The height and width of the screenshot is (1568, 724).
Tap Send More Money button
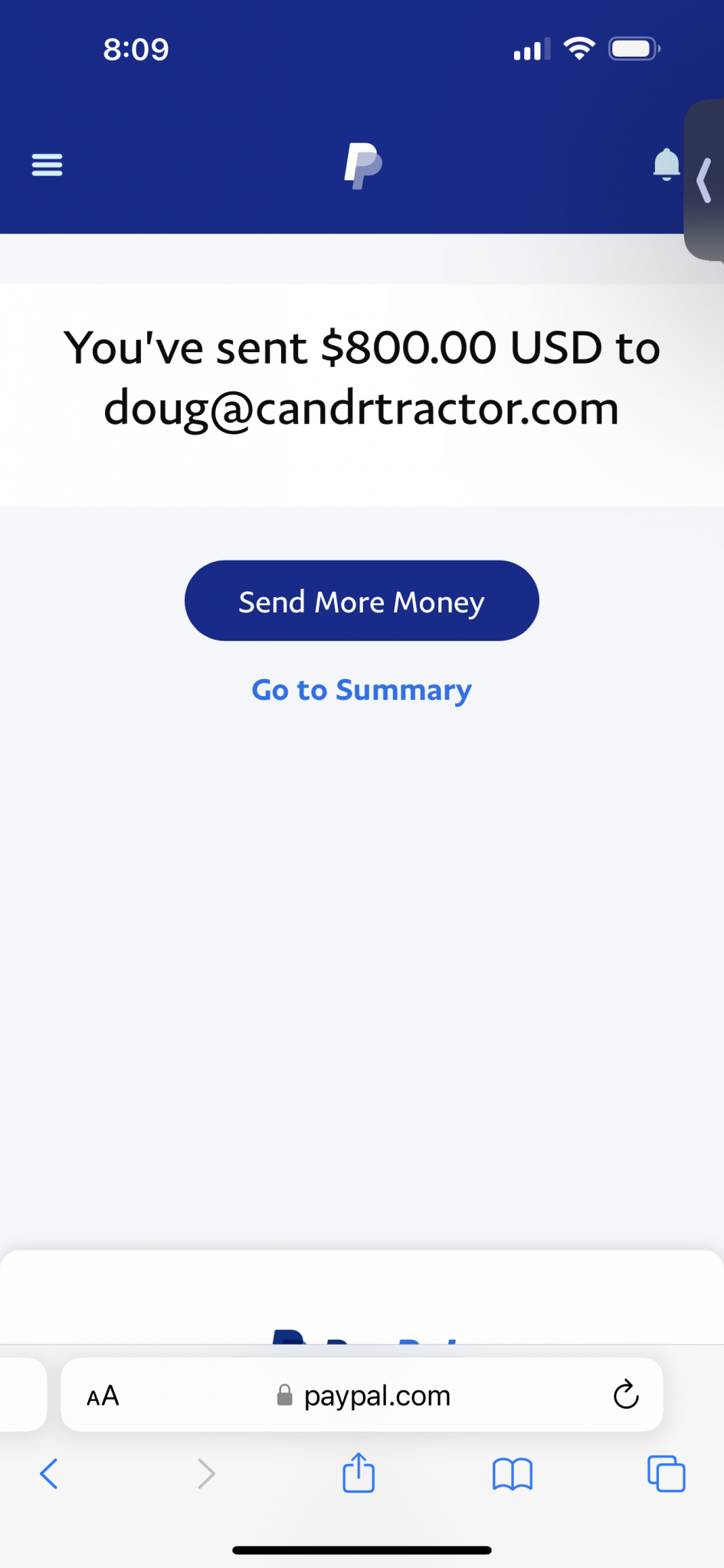point(362,601)
